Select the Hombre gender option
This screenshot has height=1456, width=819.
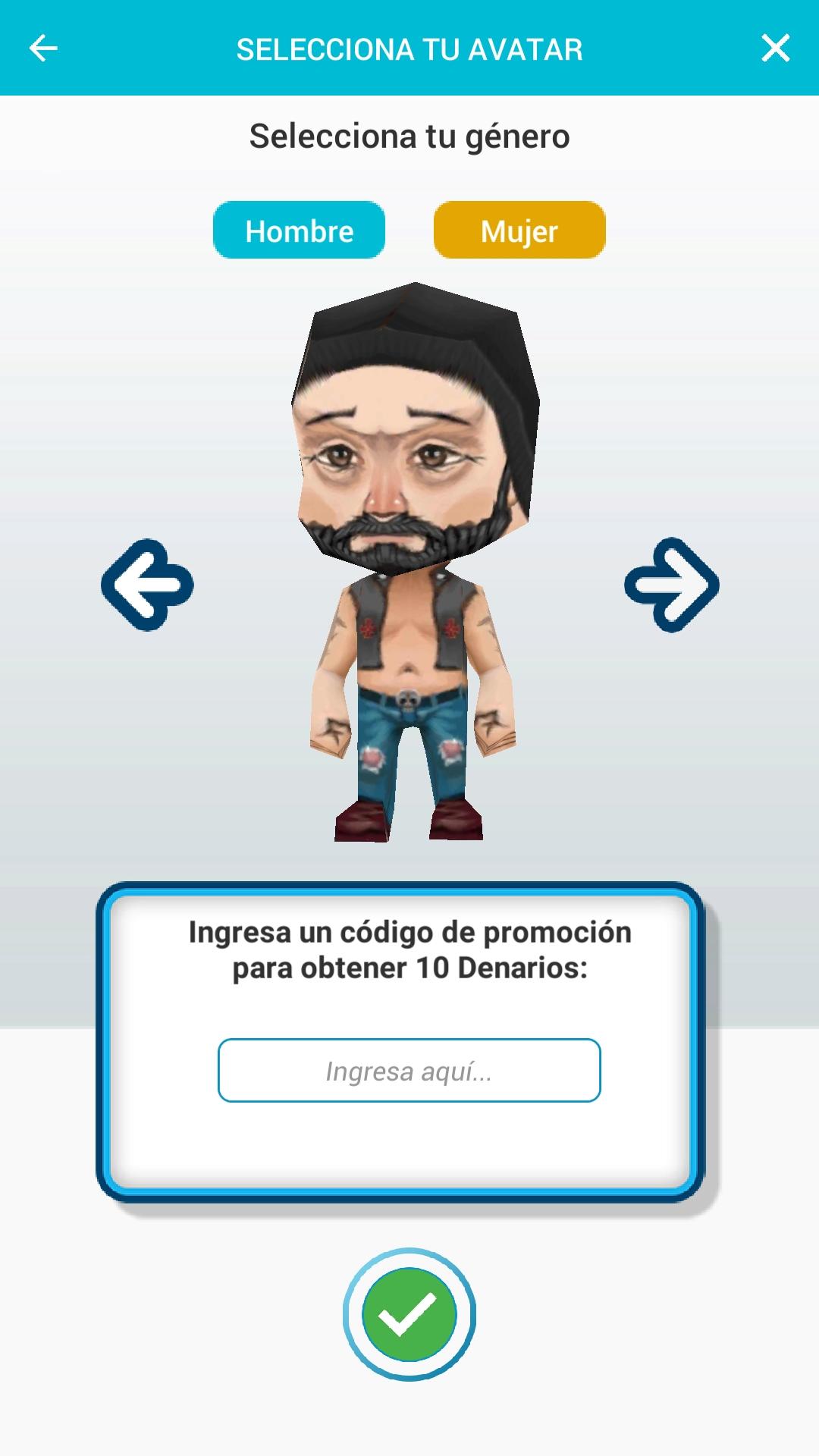(x=300, y=231)
